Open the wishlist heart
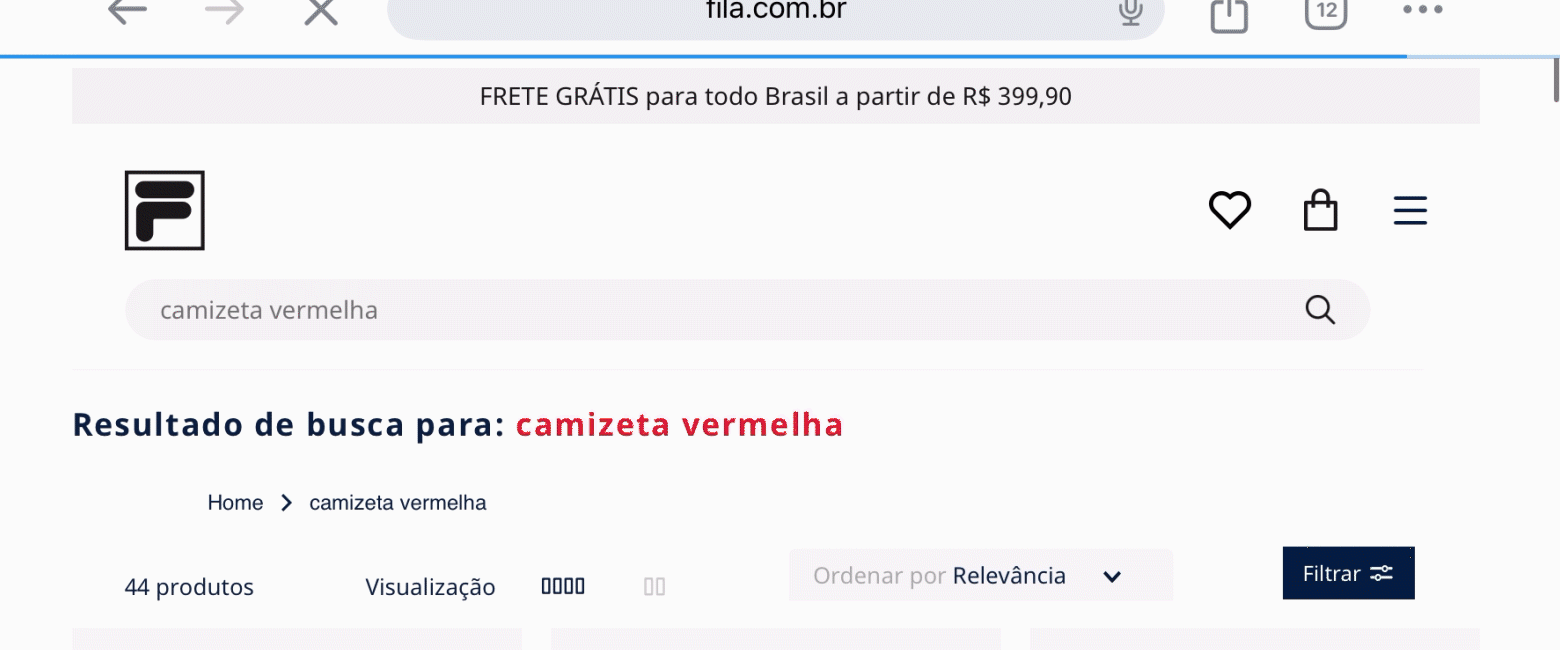This screenshot has height=650, width=1560. click(1230, 210)
